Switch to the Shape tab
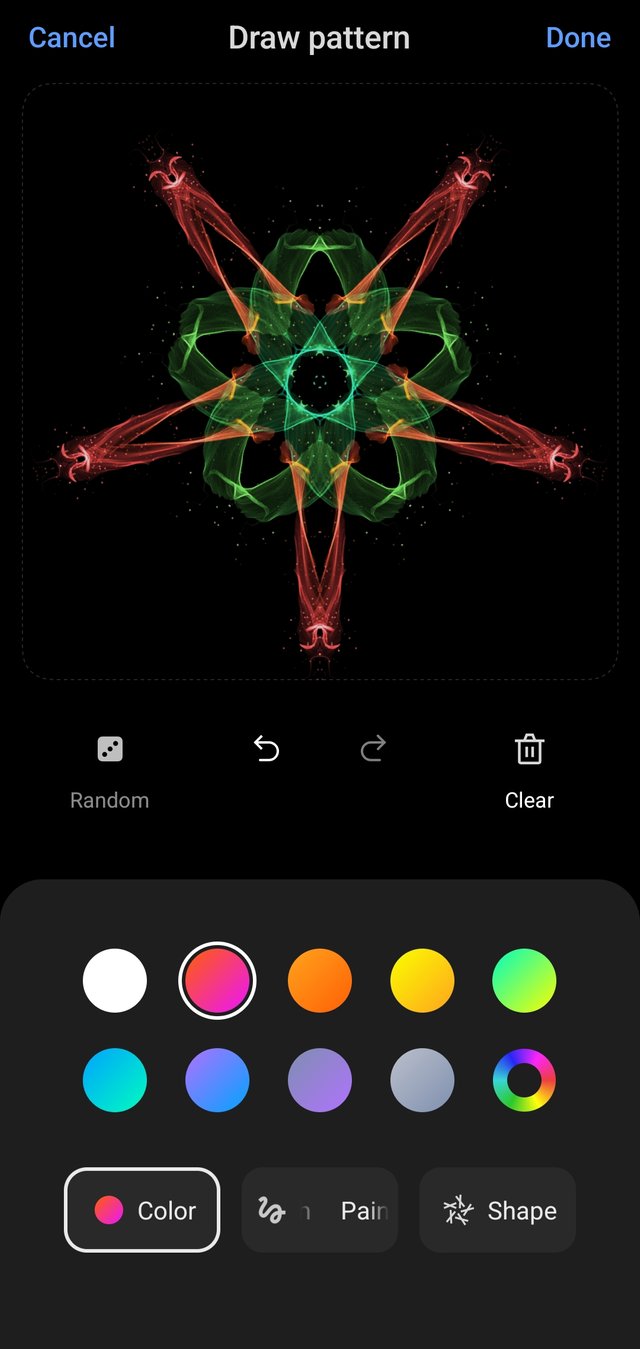Viewport: 640px width, 1349px height. (498, 1210)
